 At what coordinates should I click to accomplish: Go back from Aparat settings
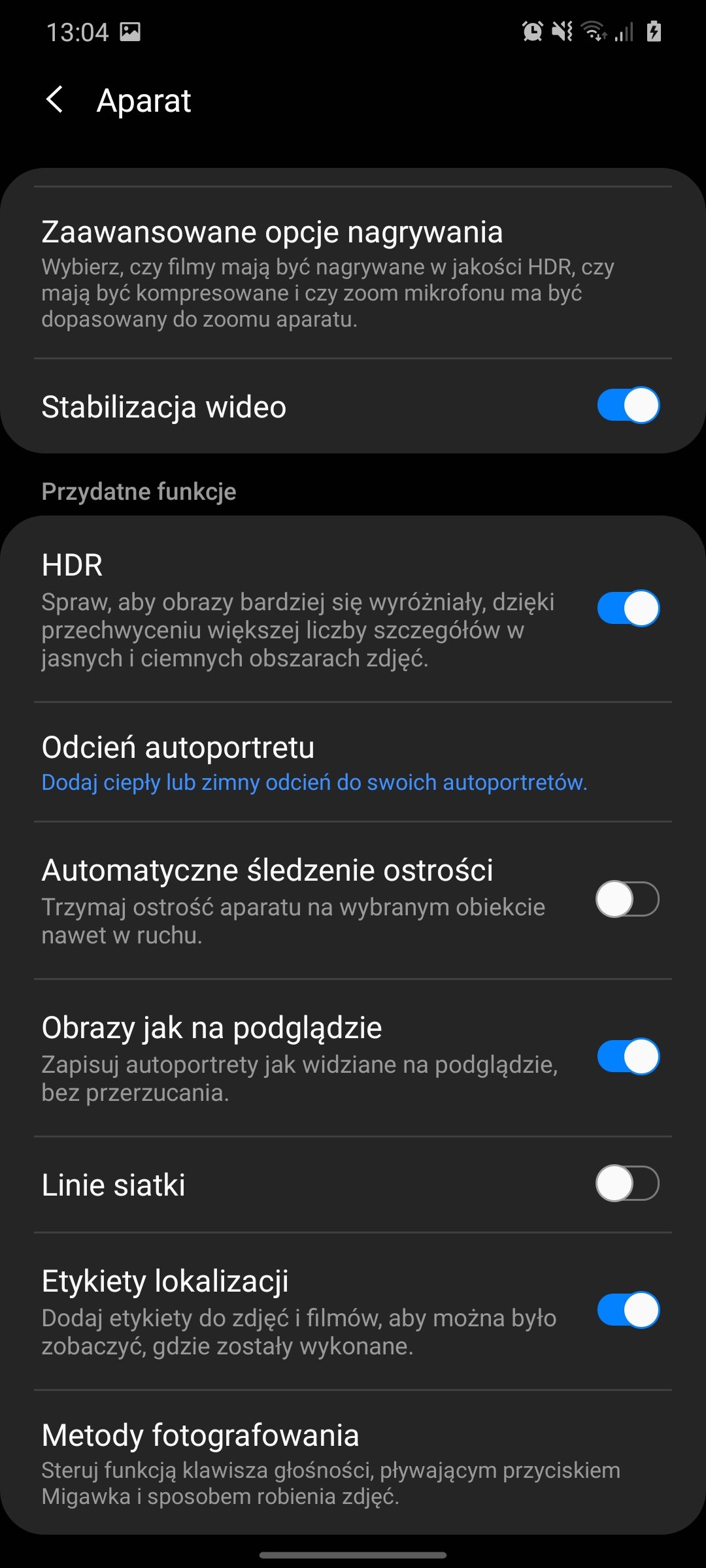coord(56,100)
